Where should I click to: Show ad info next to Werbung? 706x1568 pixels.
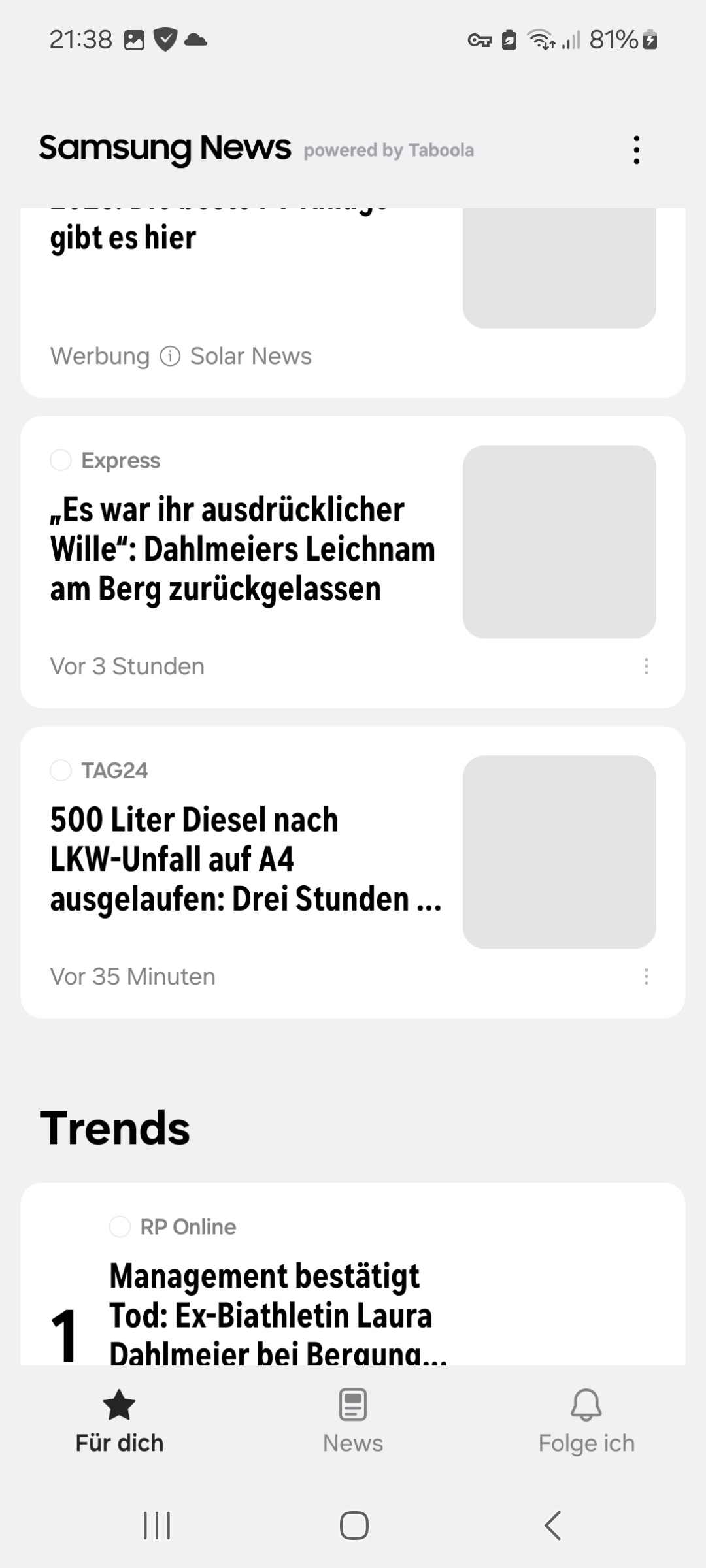coord(170,357)
